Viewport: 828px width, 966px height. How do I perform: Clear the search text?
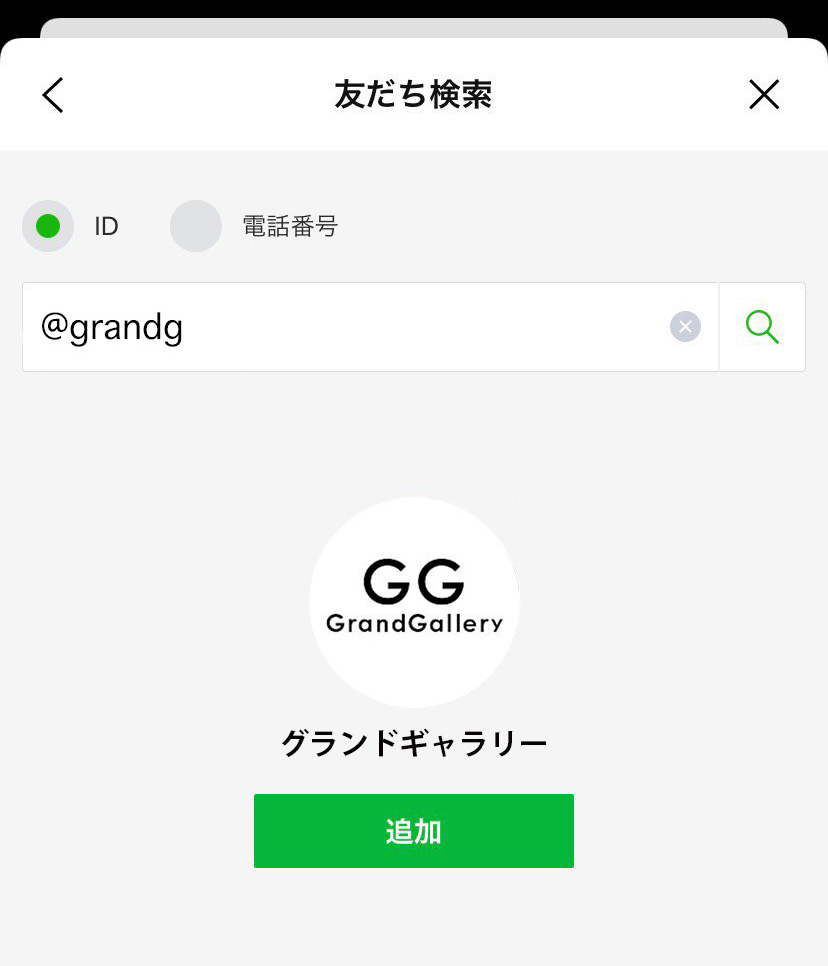pos(685,327)
